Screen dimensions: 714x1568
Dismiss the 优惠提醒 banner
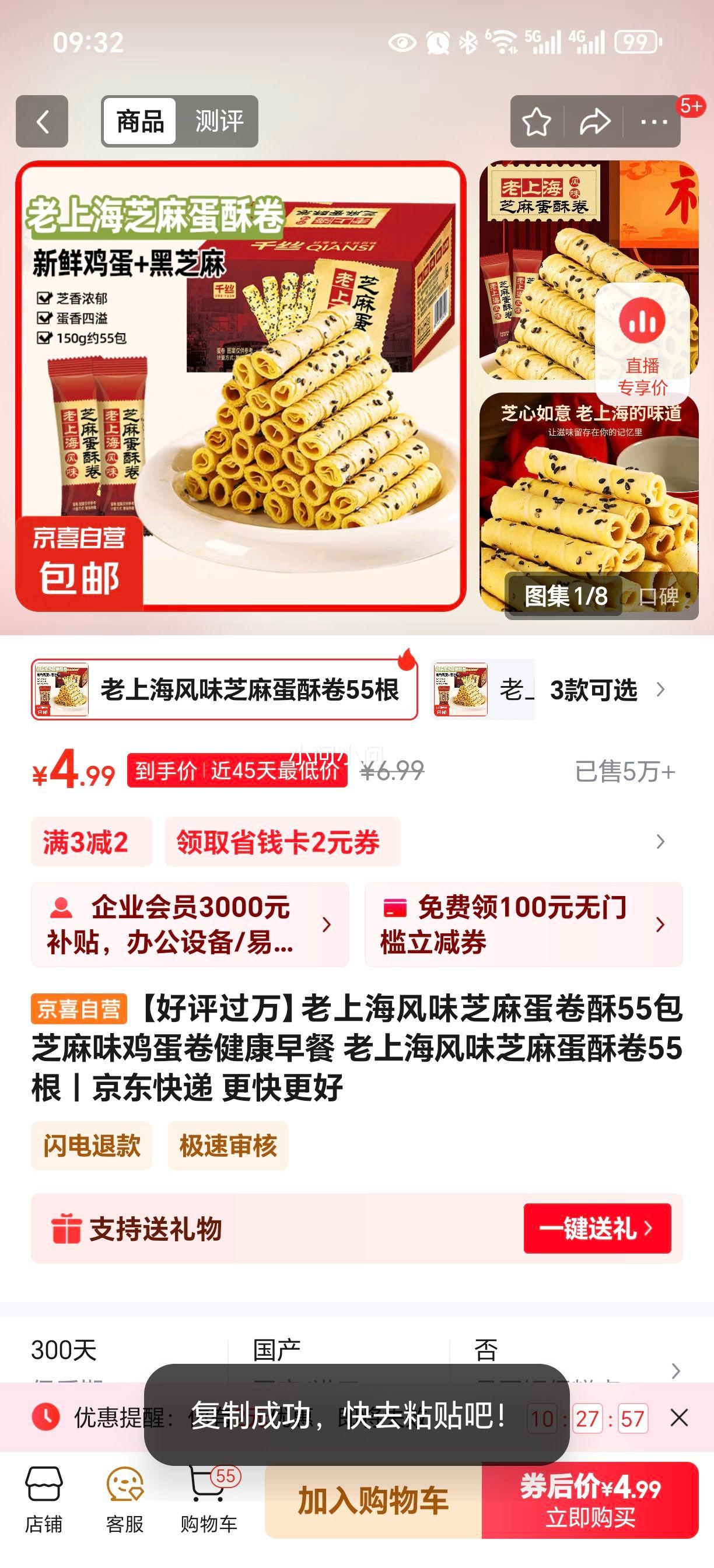point(678,1417)
